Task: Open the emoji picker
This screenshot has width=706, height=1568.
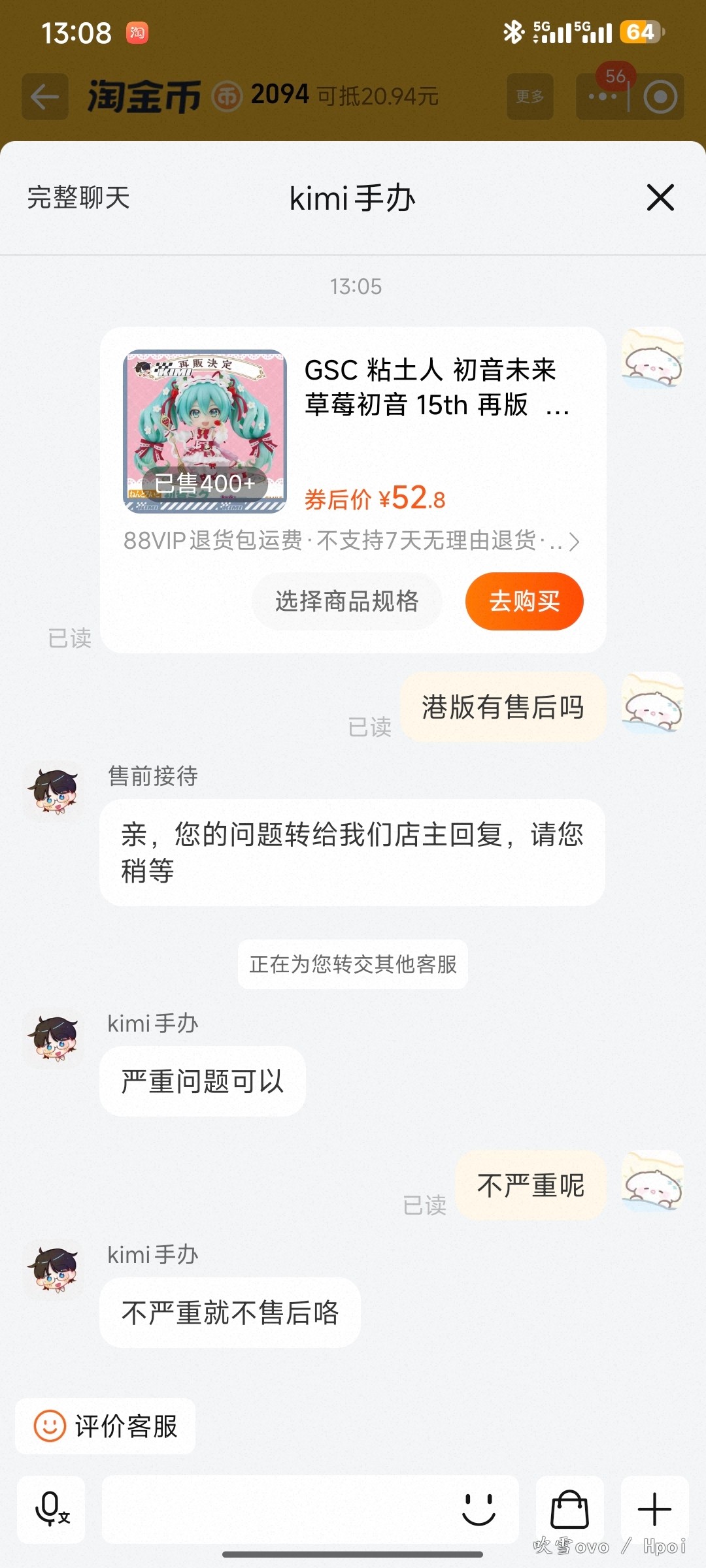Action: pyautogui.click(x=479, y=1509)
